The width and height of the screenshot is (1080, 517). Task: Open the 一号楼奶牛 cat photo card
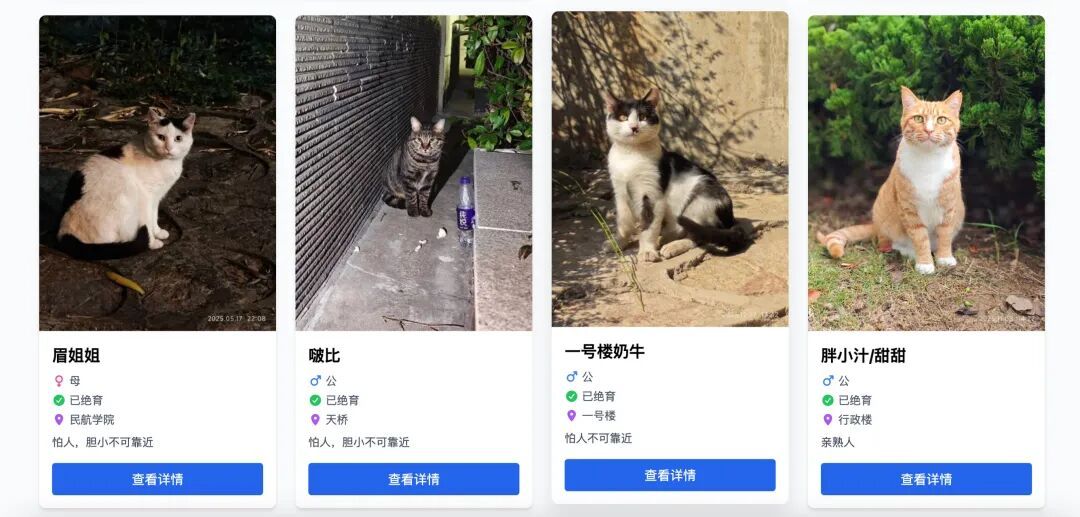point(669,169)
